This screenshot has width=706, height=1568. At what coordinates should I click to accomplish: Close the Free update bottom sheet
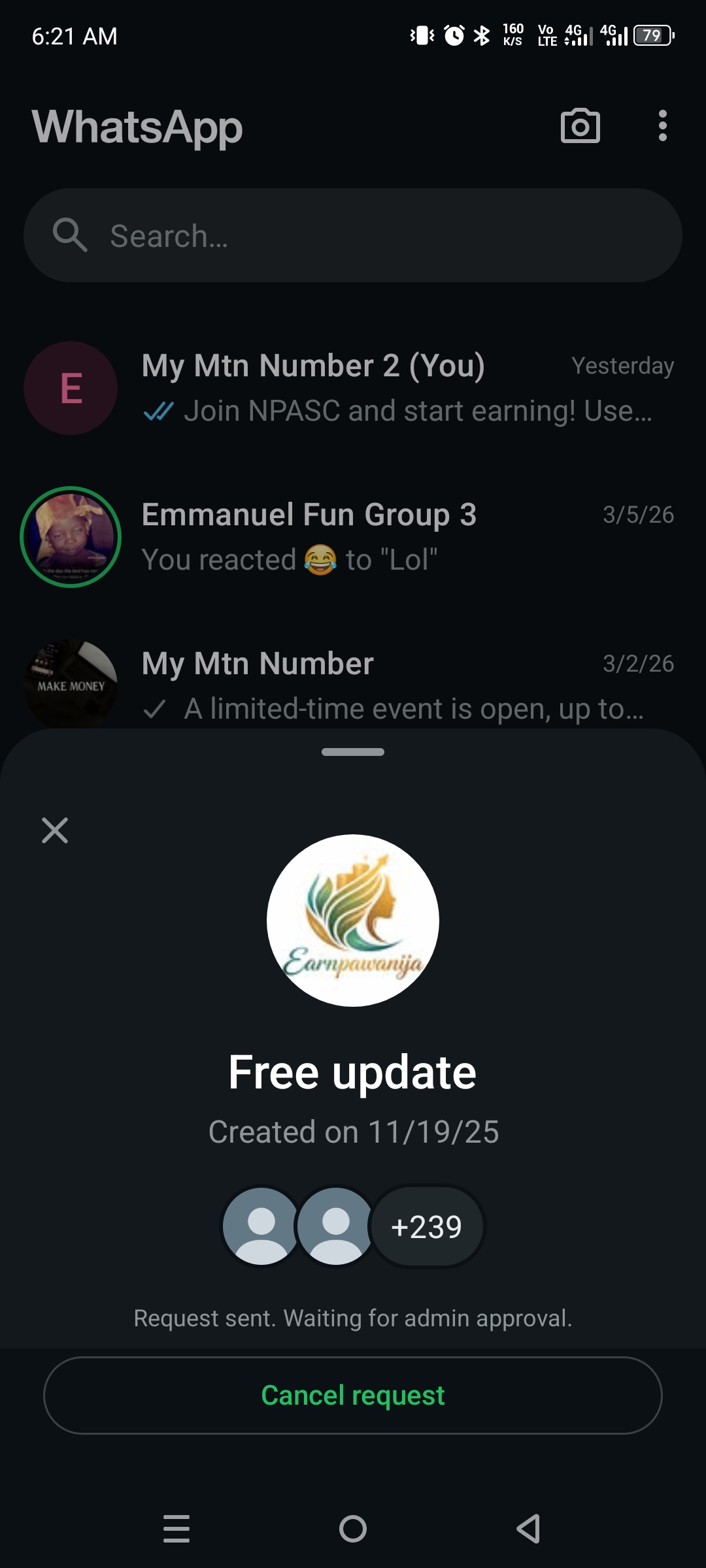tap(55, 830)
